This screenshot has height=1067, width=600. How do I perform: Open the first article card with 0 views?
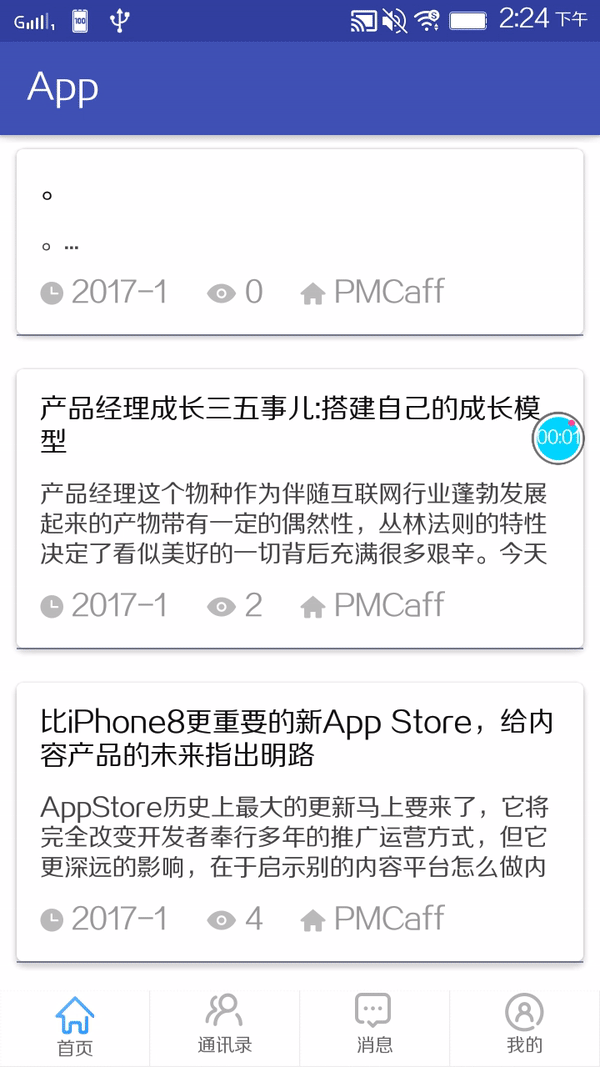[298, 242]
